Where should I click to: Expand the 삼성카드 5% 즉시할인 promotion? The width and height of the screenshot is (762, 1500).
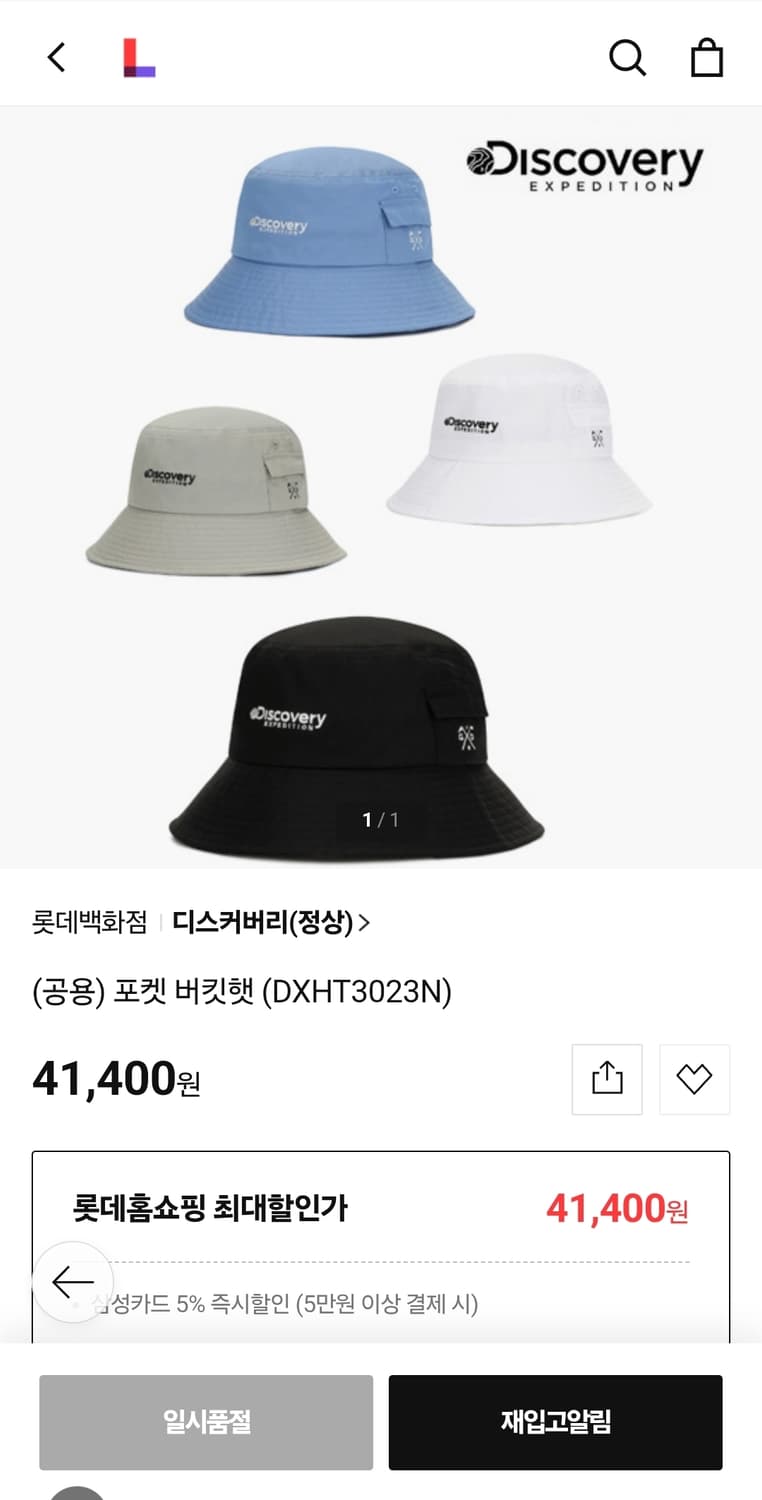click(380, 1302)
